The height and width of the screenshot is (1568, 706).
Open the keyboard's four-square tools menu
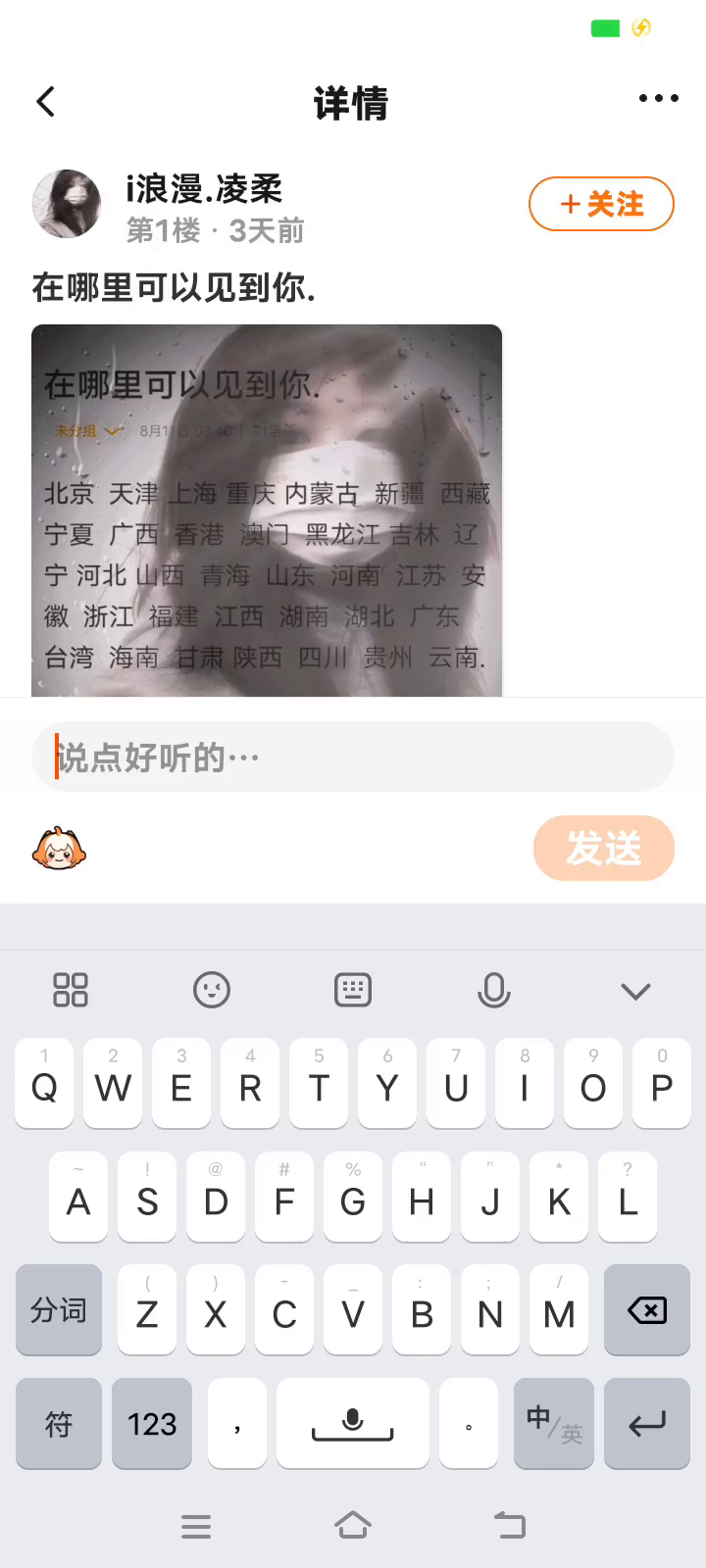[71, 990]
